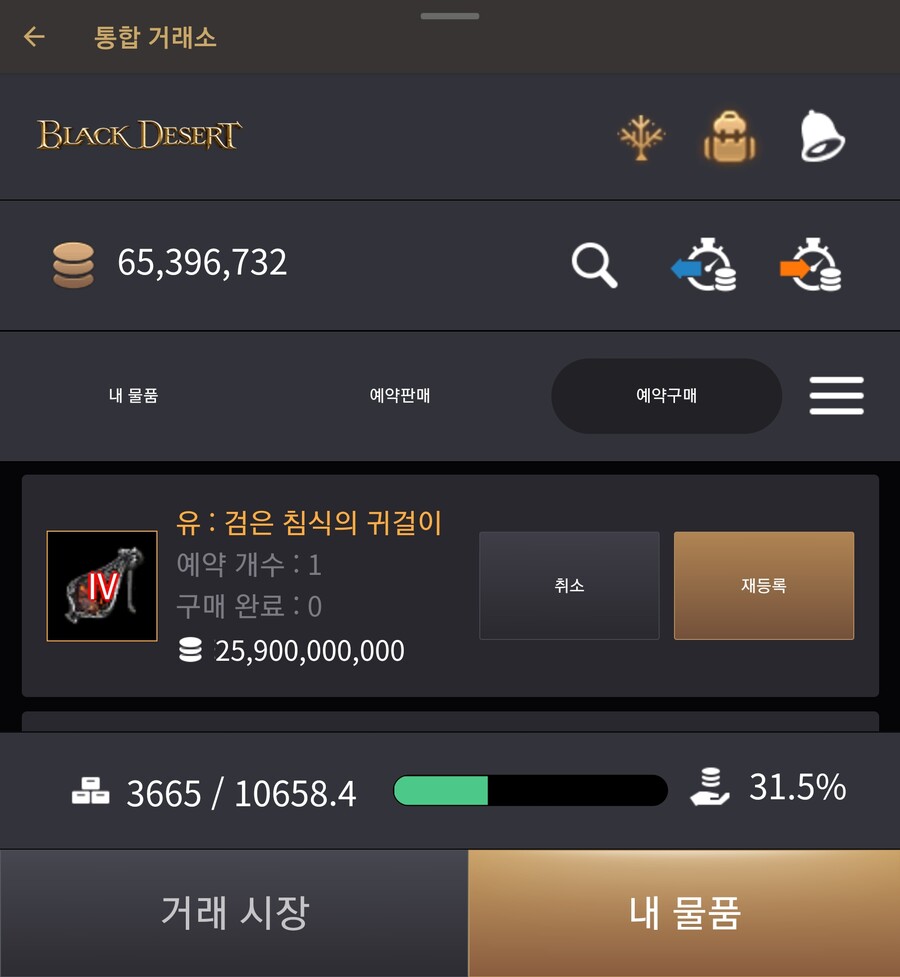Switch to the 예약판매 tab
This screenshot has height=977, width=900.
tap(399, 395)
